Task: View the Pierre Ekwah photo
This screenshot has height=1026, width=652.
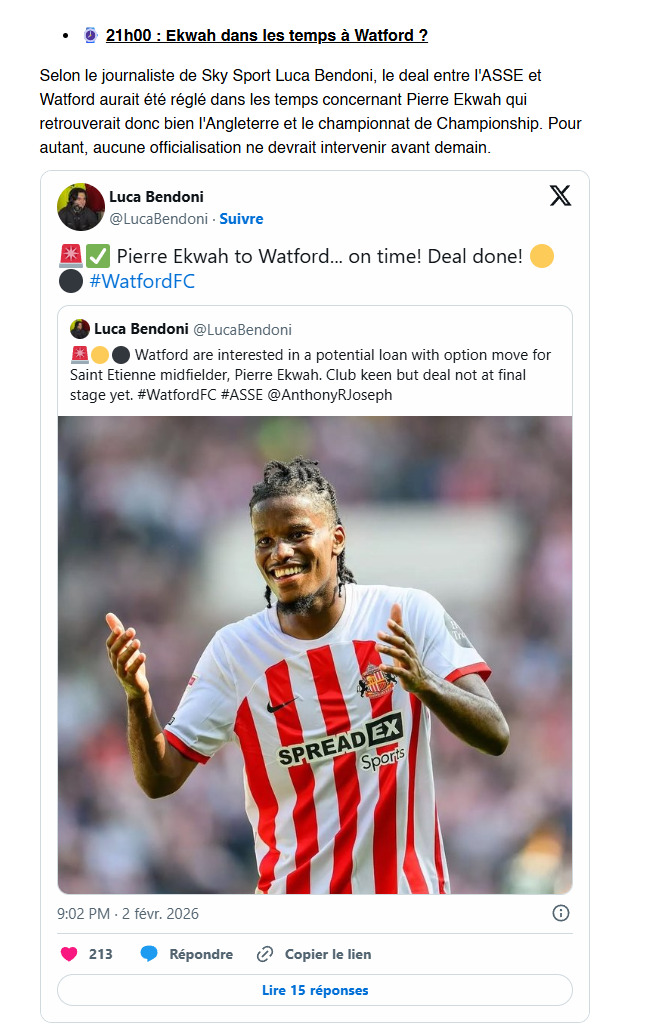Action: pos(314,654)
